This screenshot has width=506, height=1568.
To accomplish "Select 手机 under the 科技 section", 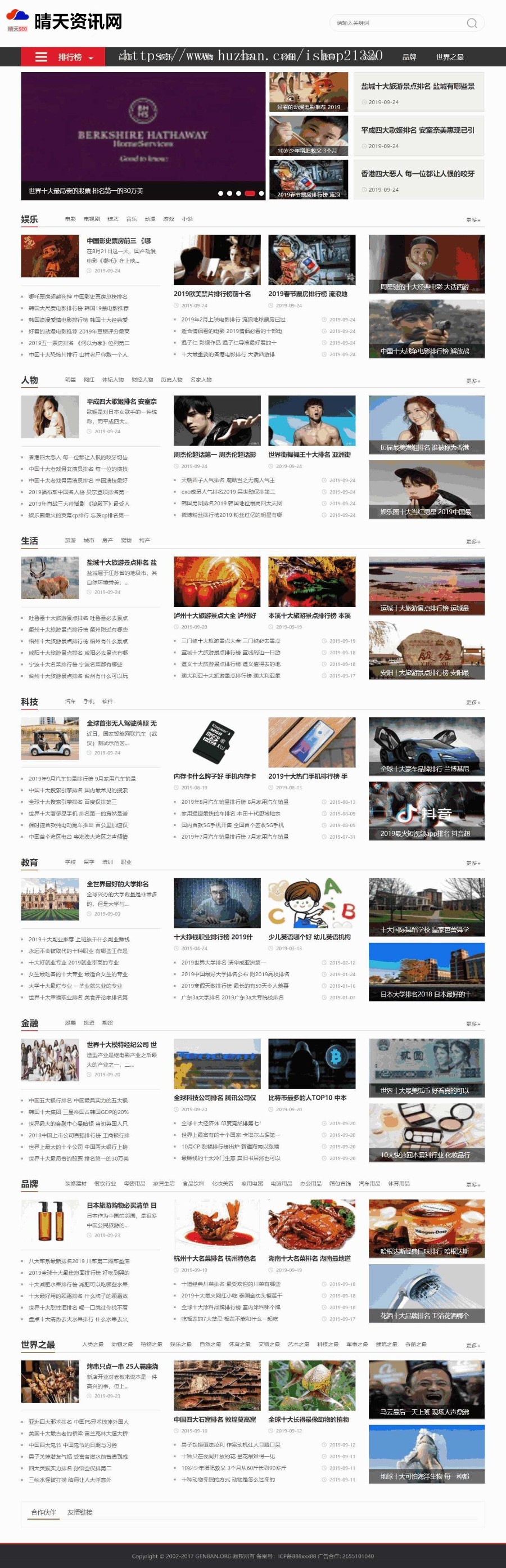I will [89, 701].
